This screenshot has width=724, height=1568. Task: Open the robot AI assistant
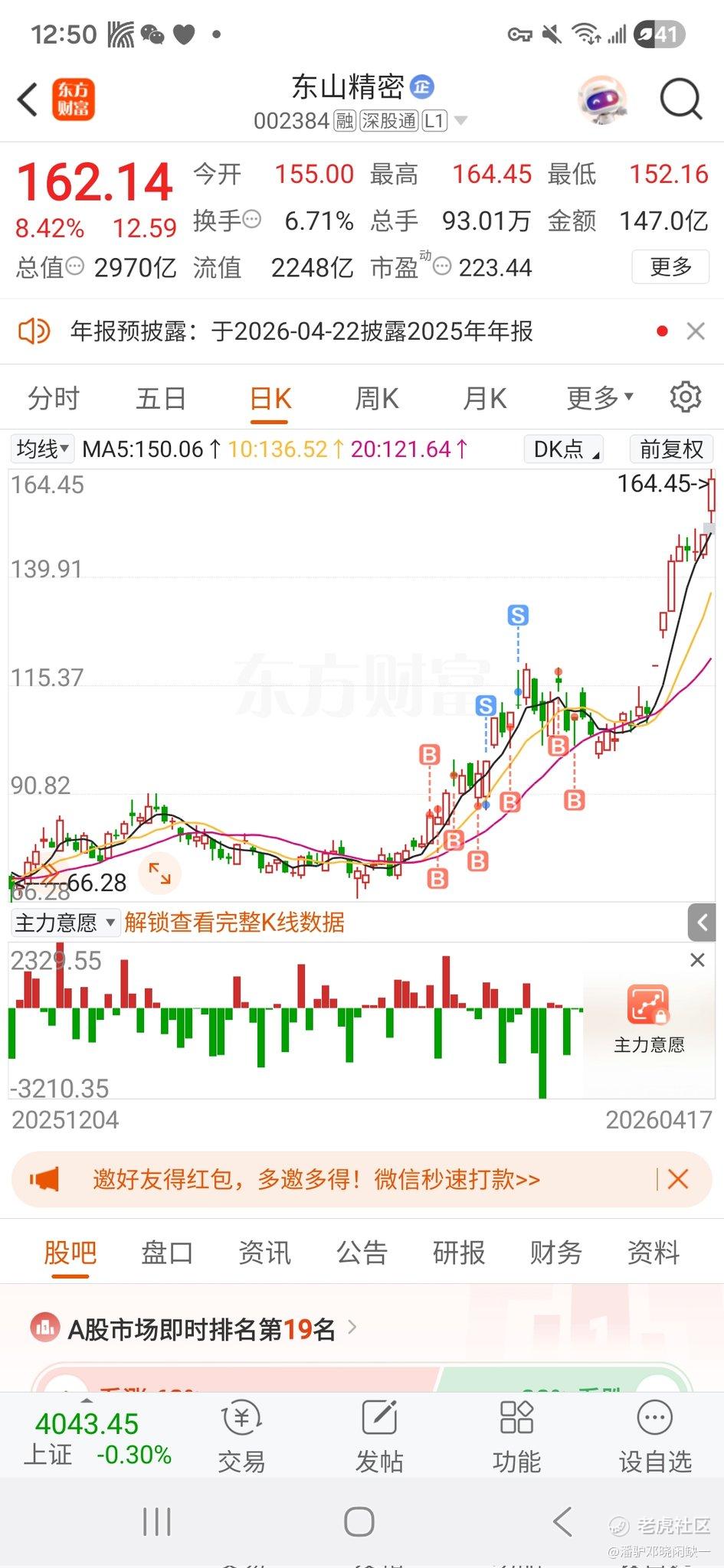coord(602,100)
